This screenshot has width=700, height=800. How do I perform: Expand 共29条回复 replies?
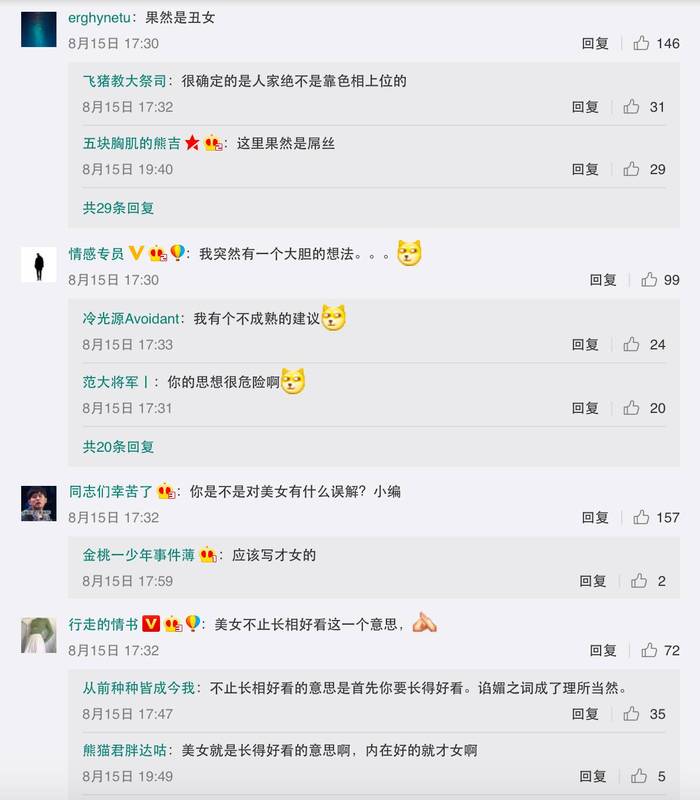(x=118, y=208)
